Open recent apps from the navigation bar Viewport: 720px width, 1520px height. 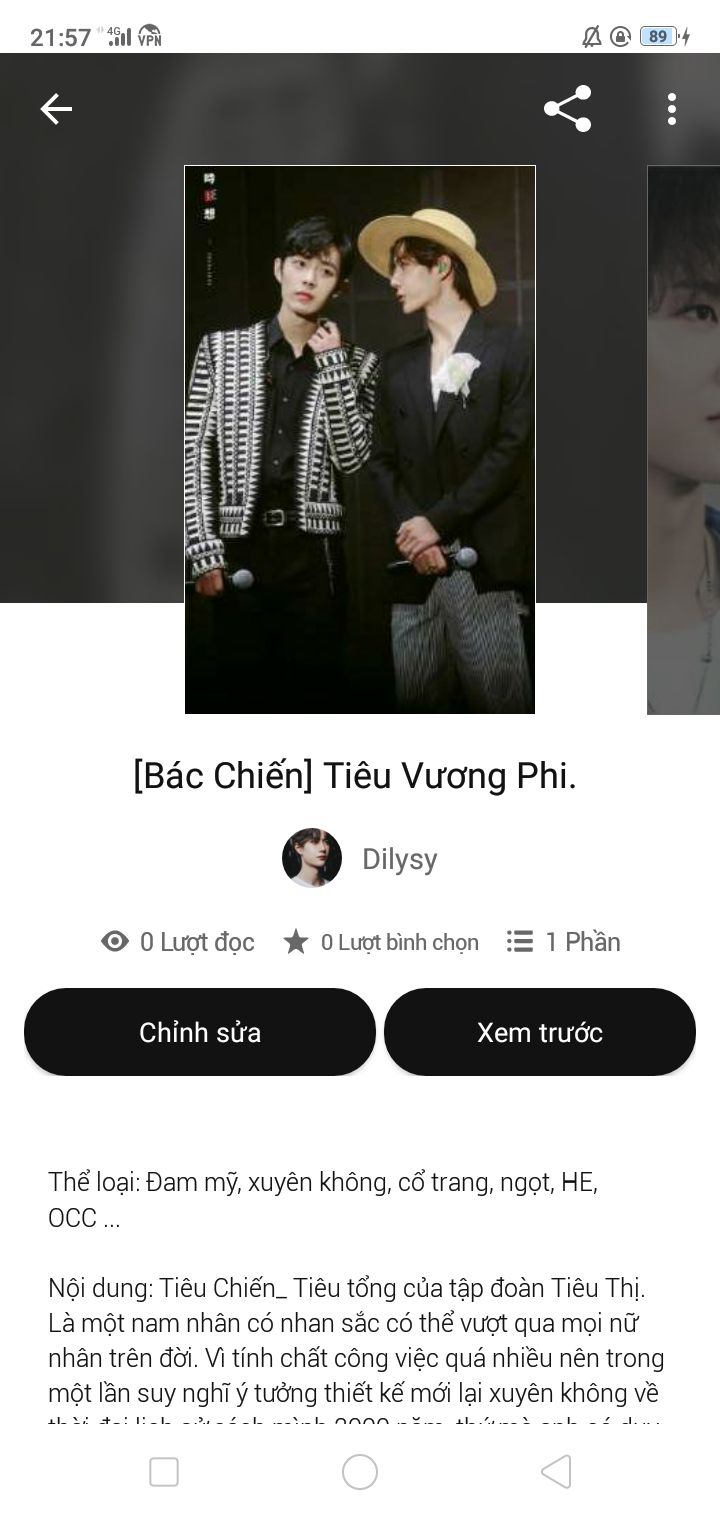coord(164,1472)
